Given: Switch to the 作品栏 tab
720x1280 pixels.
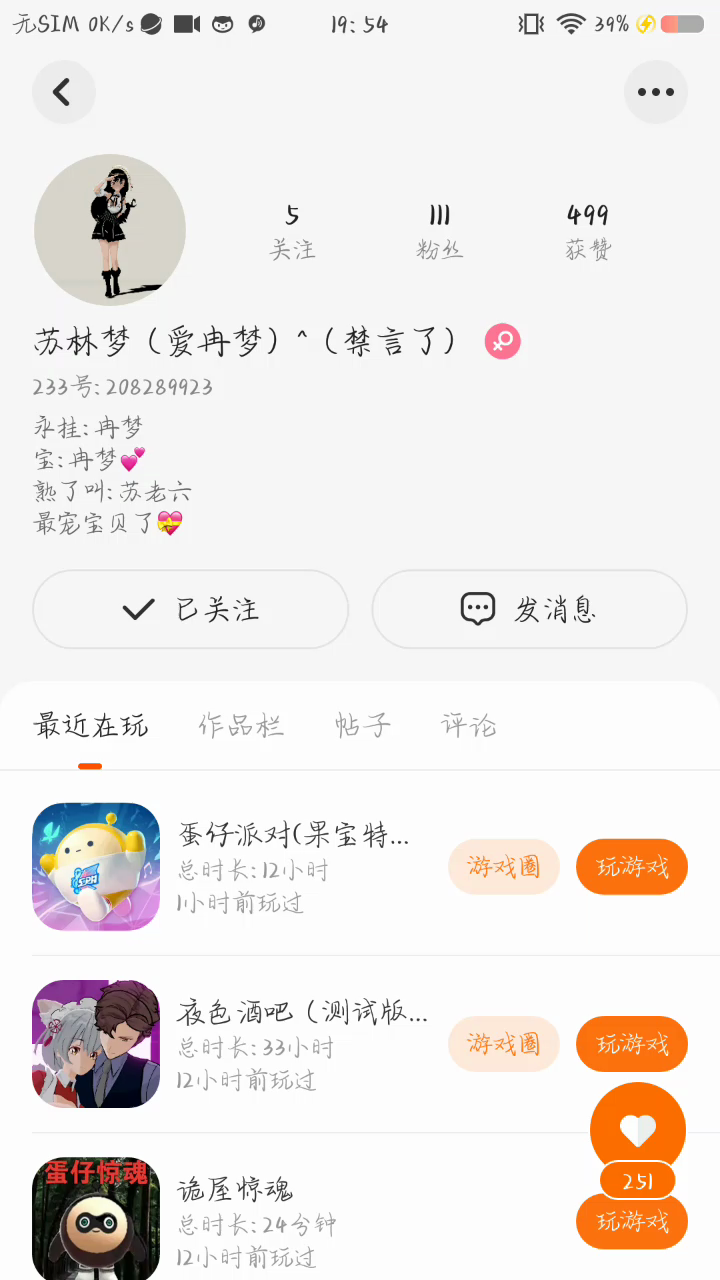Looking at the screenshot, I should pyautogui.click(x=241, y=726).
